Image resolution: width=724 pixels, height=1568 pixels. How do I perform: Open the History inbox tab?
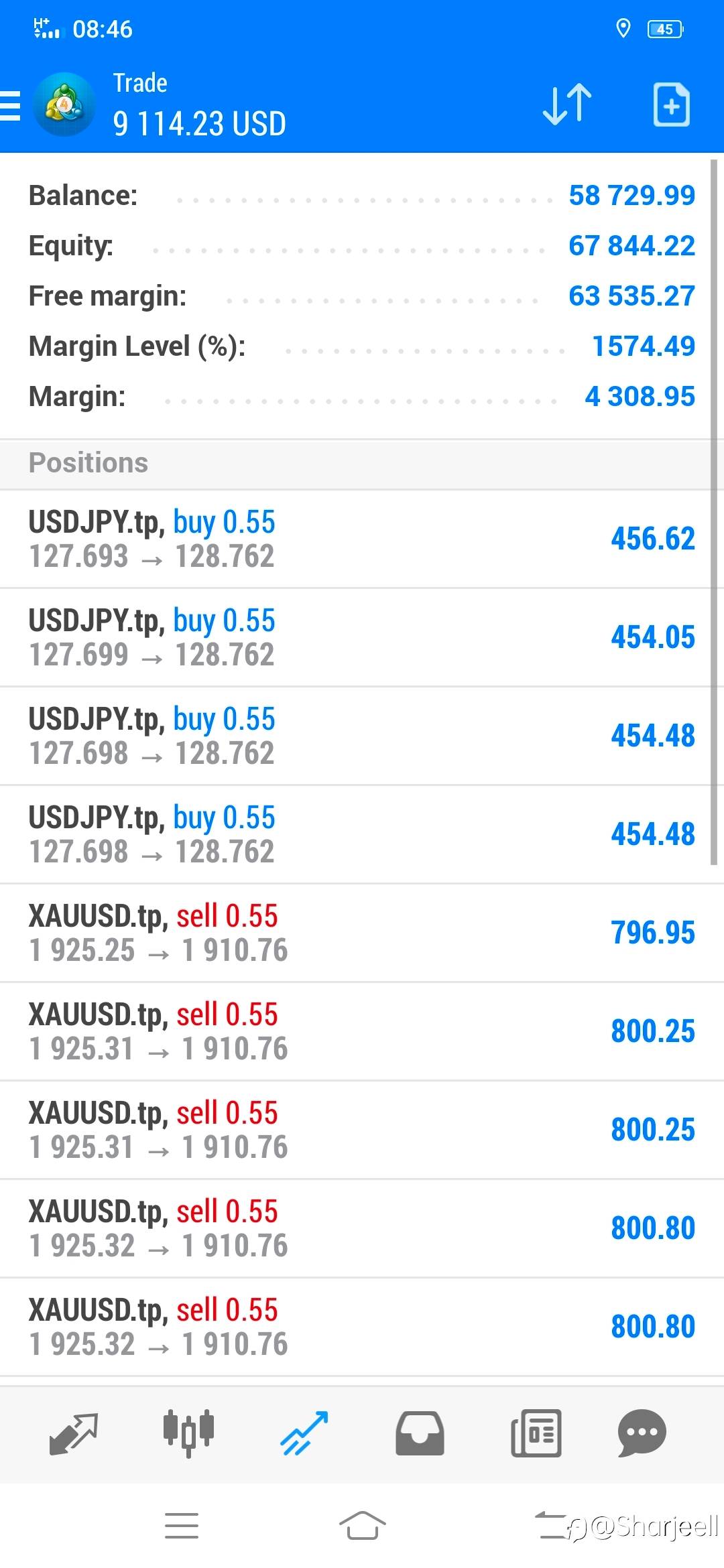pyautogui.click(x=420, y=1433)
